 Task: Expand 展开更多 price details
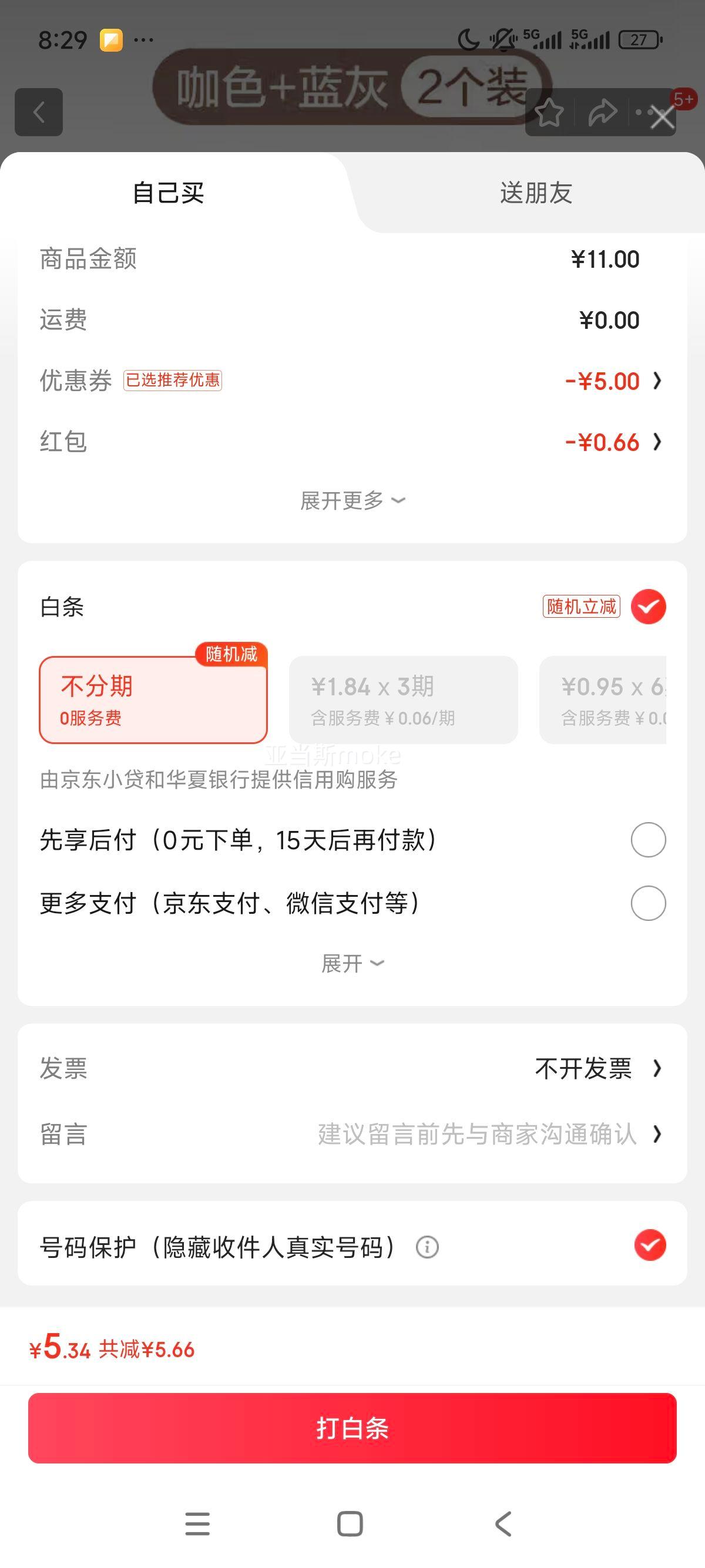[352, 500]
